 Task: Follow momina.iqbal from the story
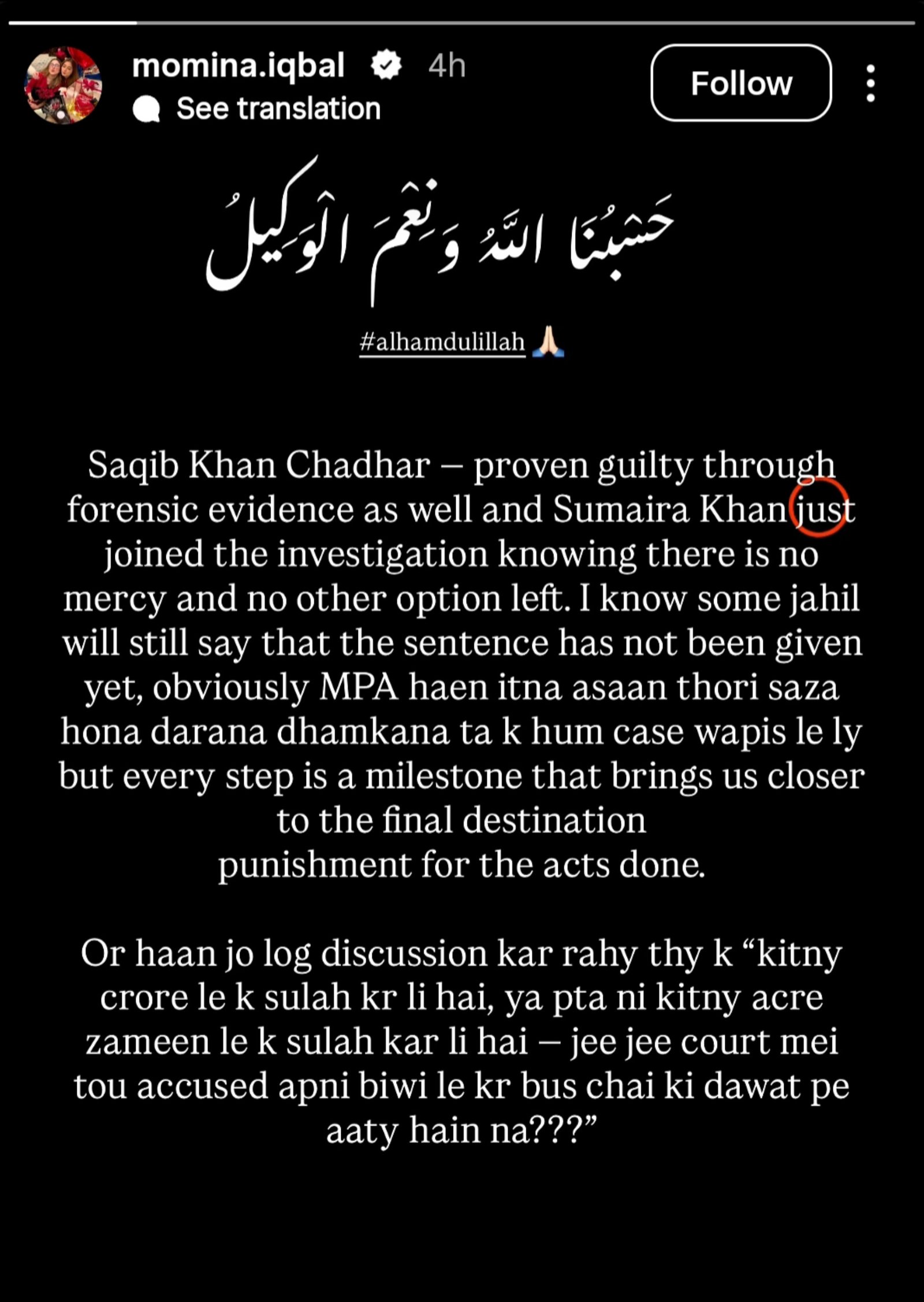pos(741,83)
